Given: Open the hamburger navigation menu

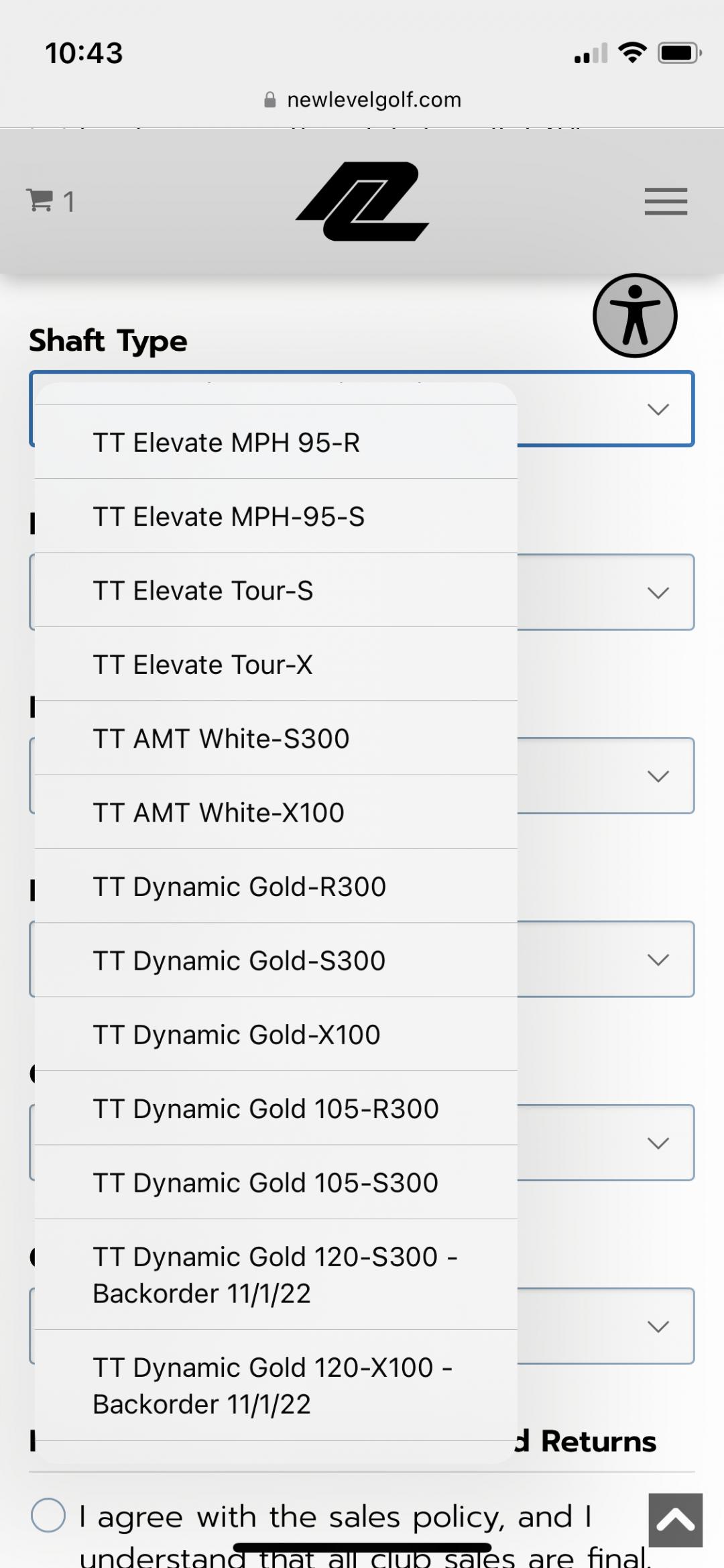Looking at the screenshot, I should click(x=666, y=201).
